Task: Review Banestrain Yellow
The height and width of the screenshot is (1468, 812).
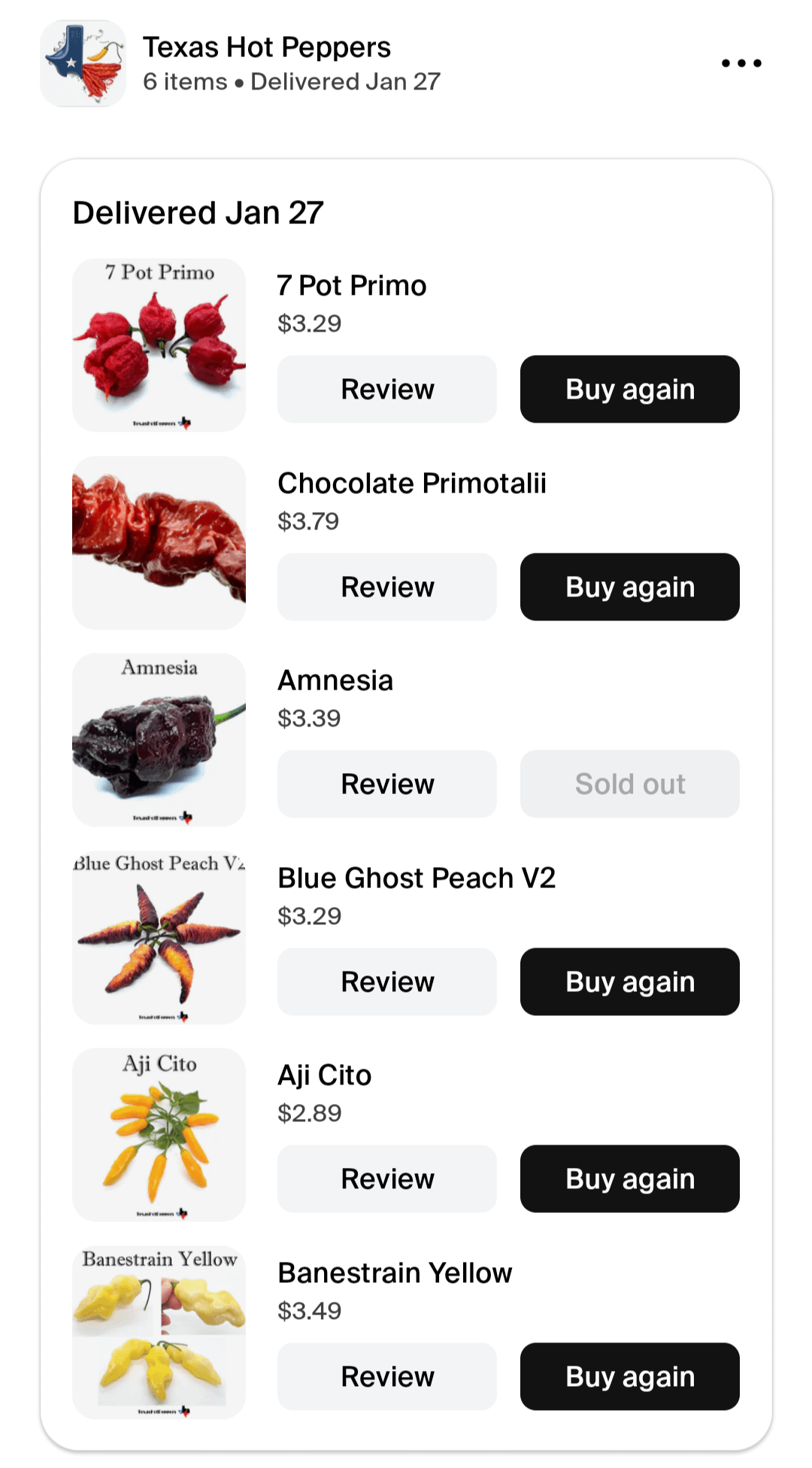Action: click(x=387, y=1377)
